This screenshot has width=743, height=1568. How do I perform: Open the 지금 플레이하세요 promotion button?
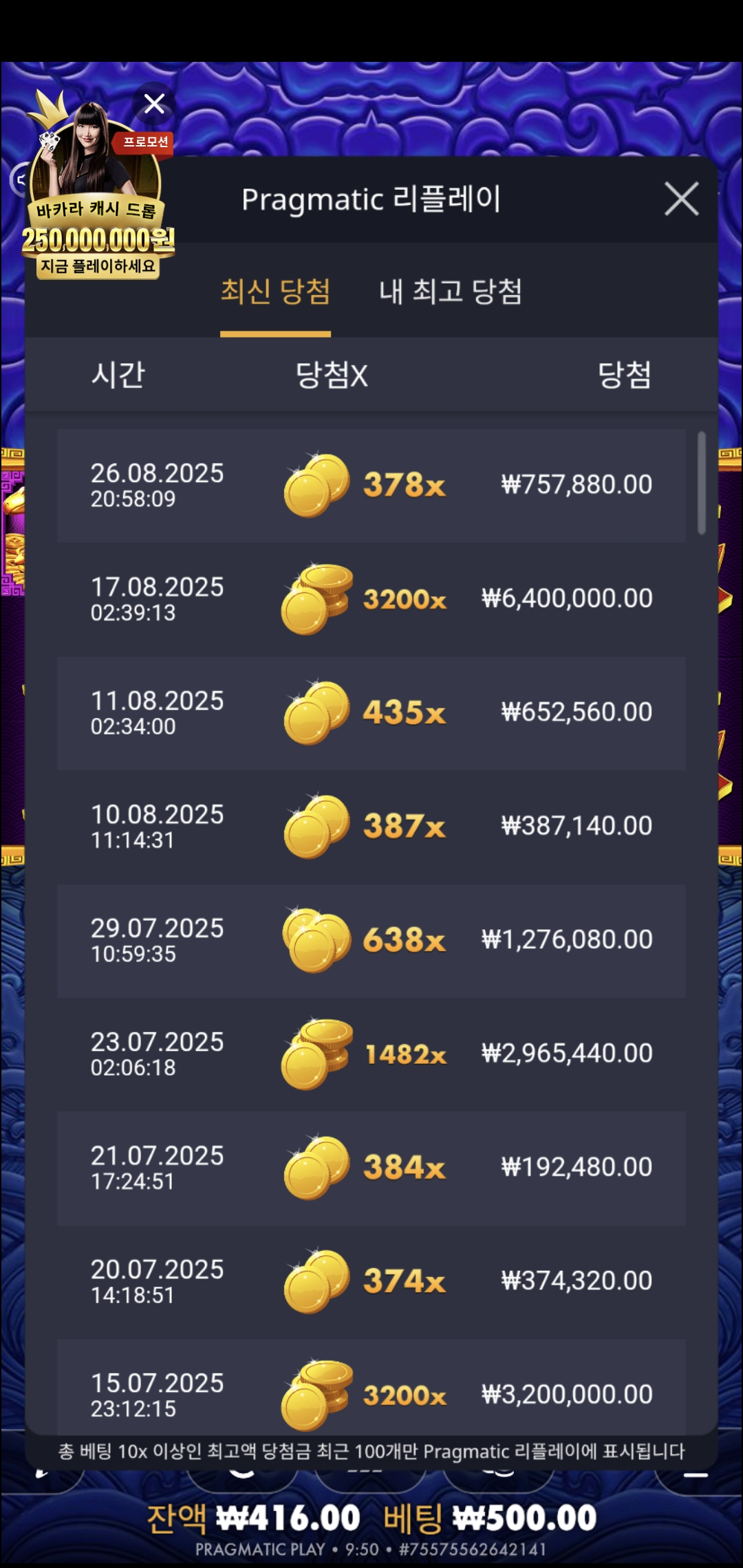98,266
